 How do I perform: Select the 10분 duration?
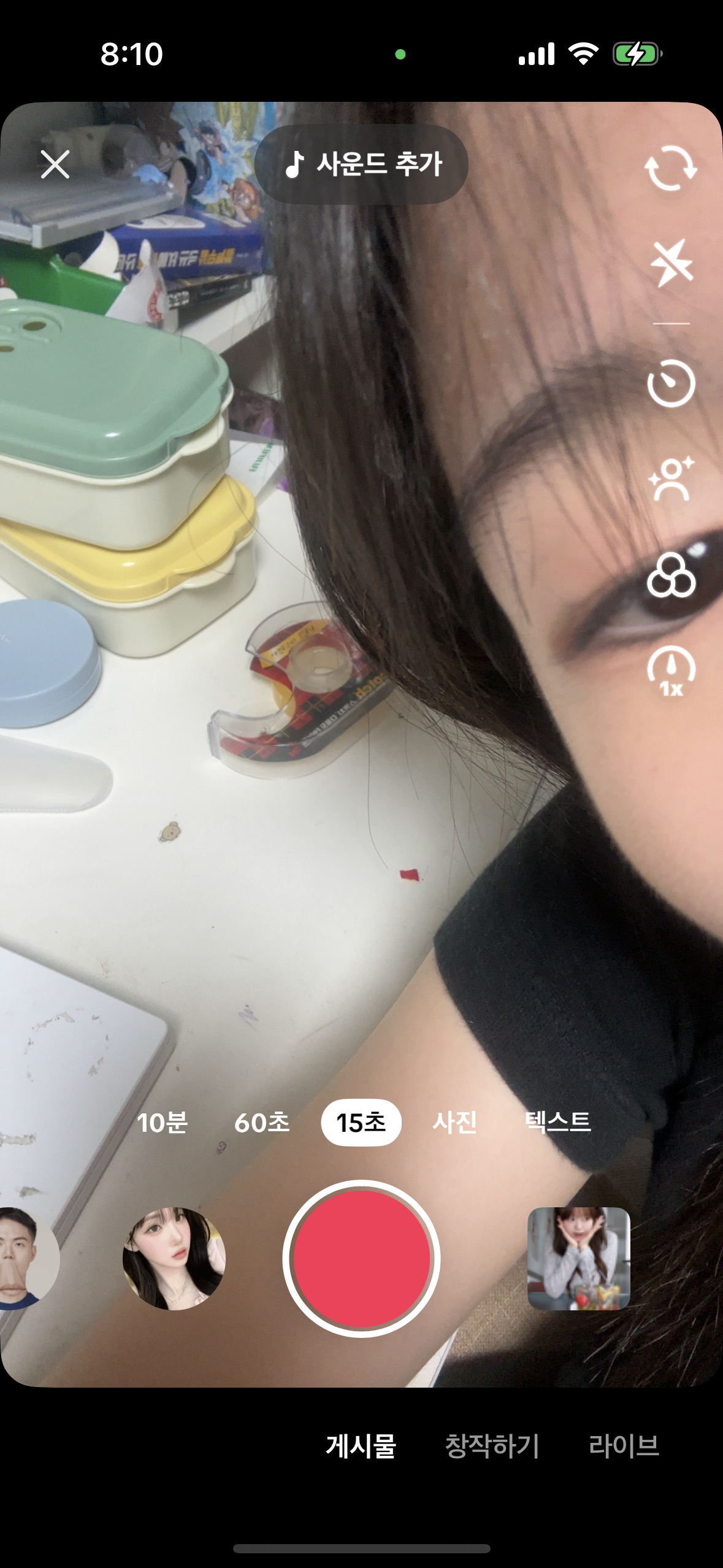coord(162,1123)
